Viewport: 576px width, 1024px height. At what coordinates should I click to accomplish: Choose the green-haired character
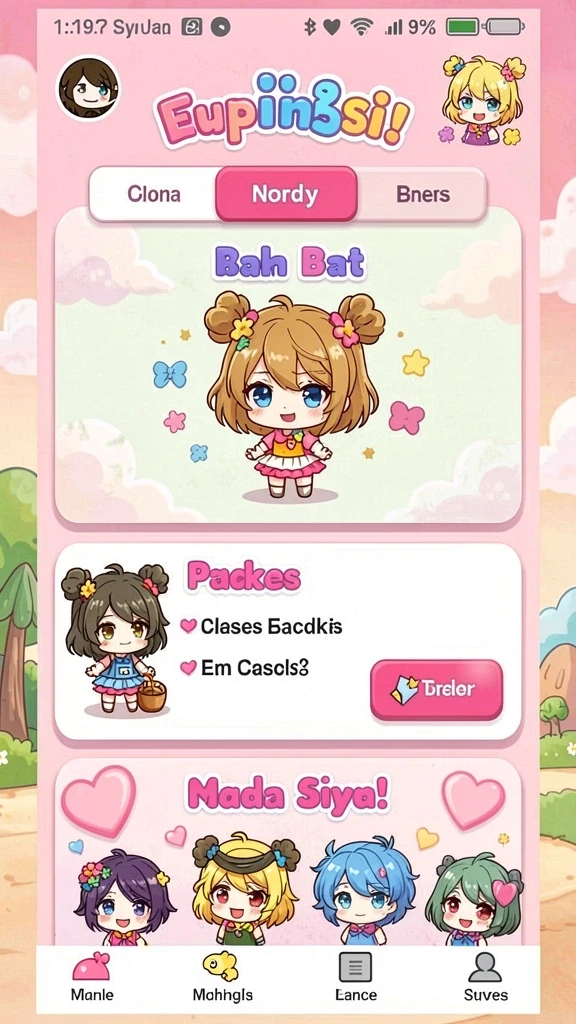click(x=474, y=901)
